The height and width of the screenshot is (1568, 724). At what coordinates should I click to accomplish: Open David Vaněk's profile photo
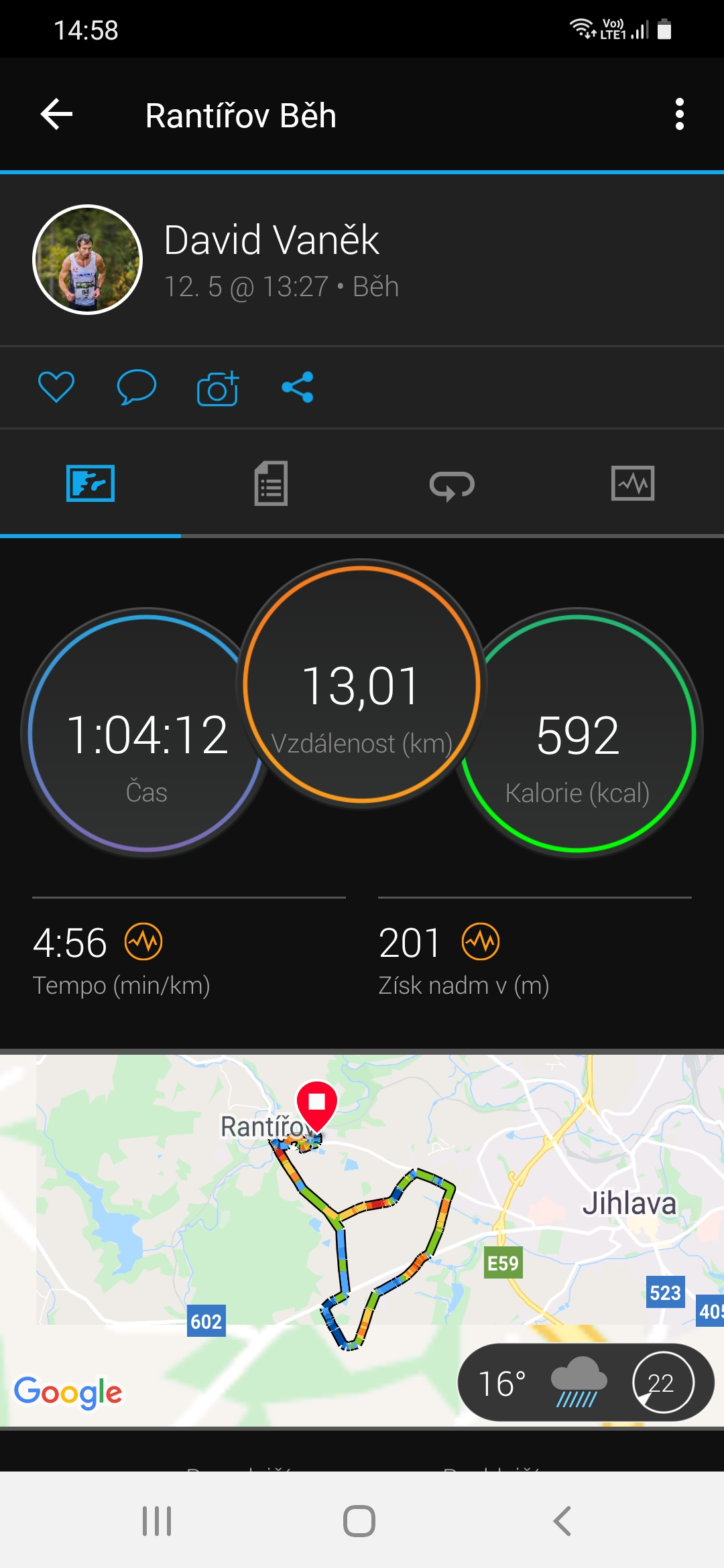point(87,259)
